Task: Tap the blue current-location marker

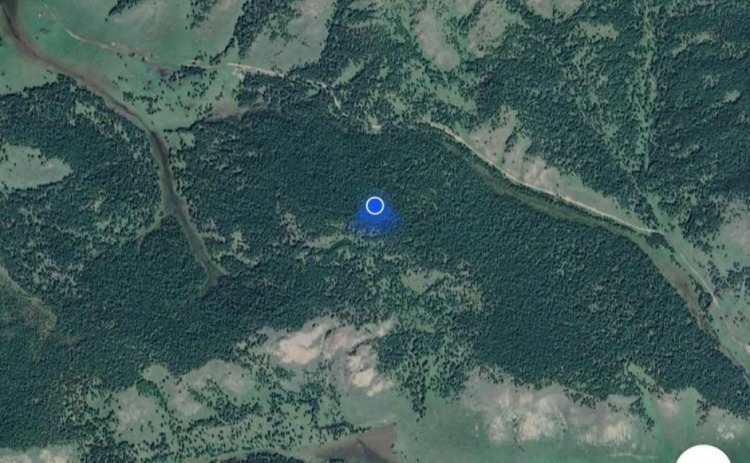Action: coord(375,206)
